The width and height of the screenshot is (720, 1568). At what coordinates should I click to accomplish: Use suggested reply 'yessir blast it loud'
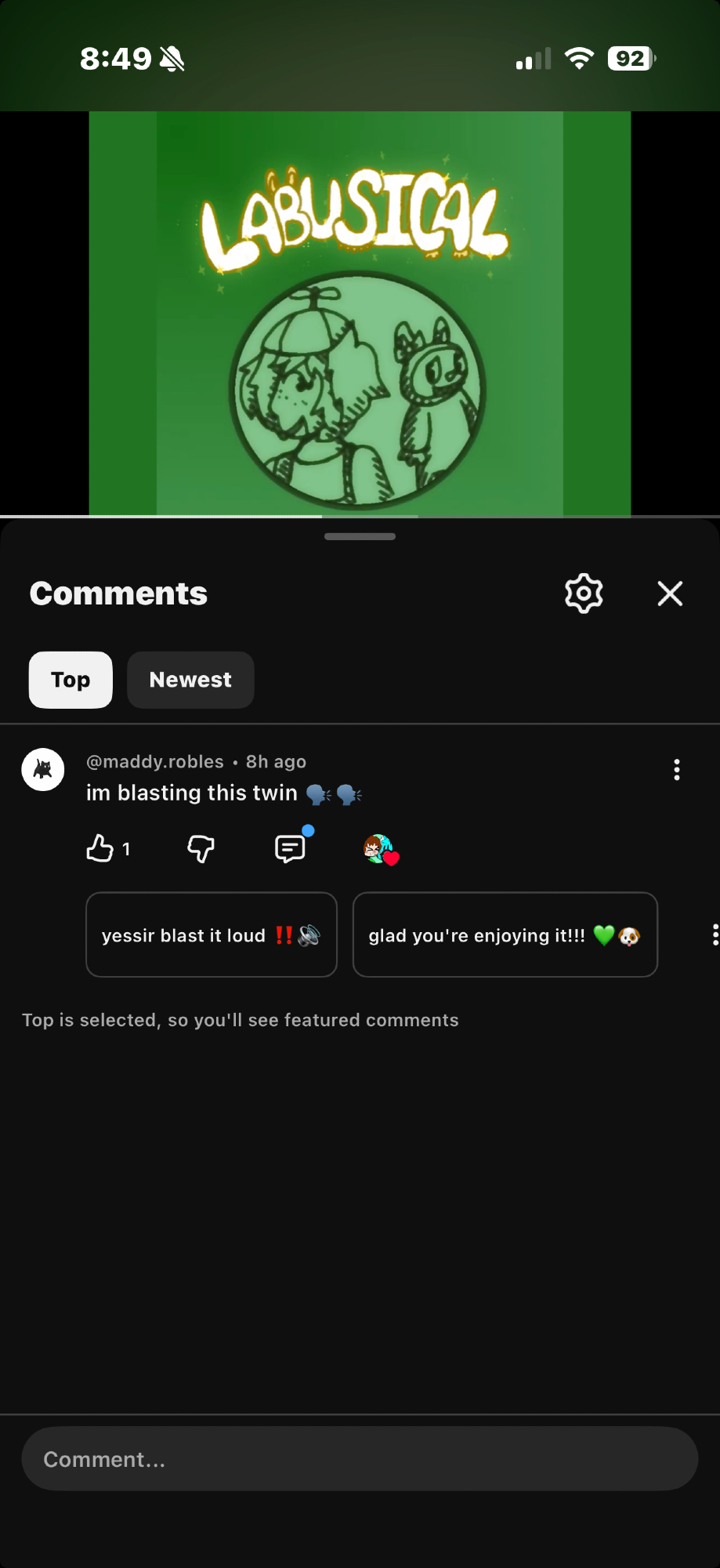(211, 935)
